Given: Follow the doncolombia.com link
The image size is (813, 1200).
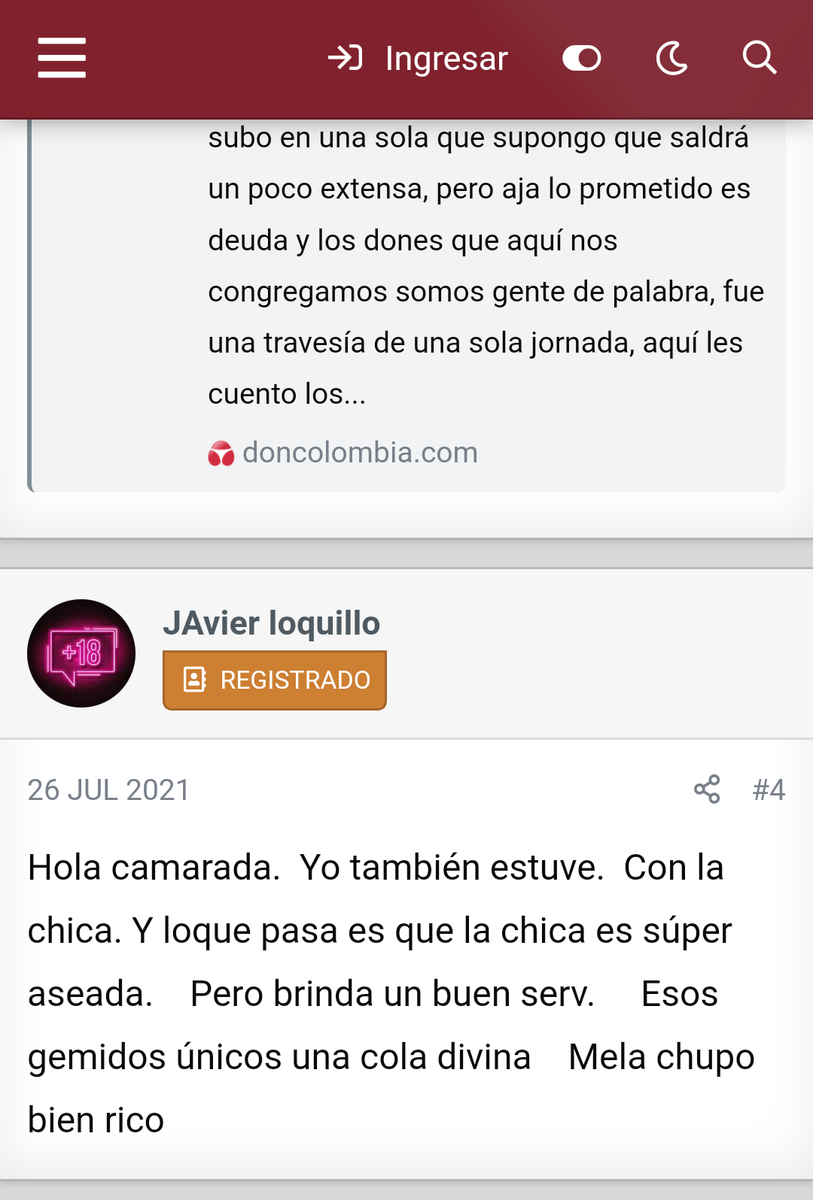Looking at the screenshot, I should tap(359, 452).
